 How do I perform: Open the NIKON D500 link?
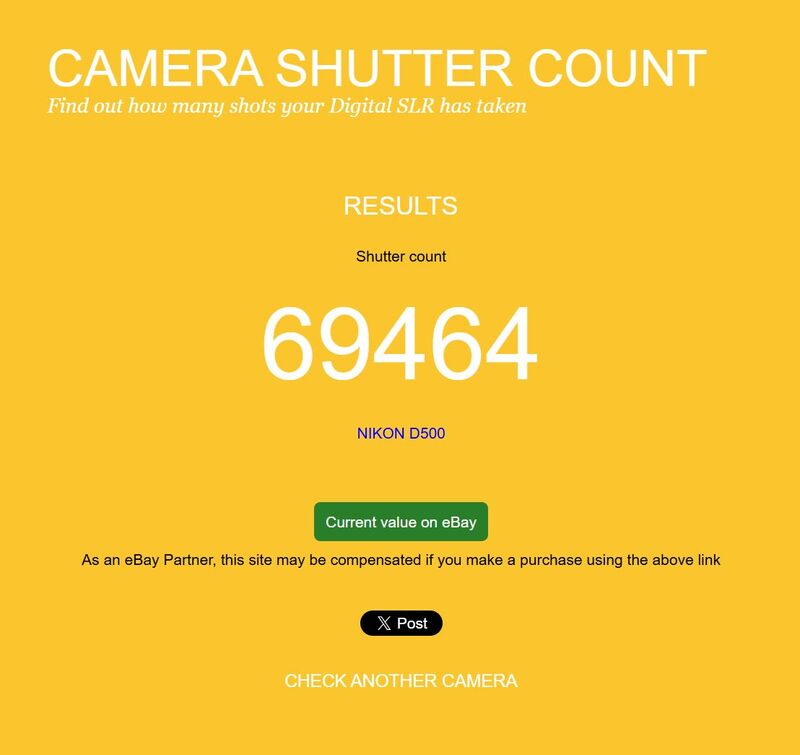[x=400, y=434]
